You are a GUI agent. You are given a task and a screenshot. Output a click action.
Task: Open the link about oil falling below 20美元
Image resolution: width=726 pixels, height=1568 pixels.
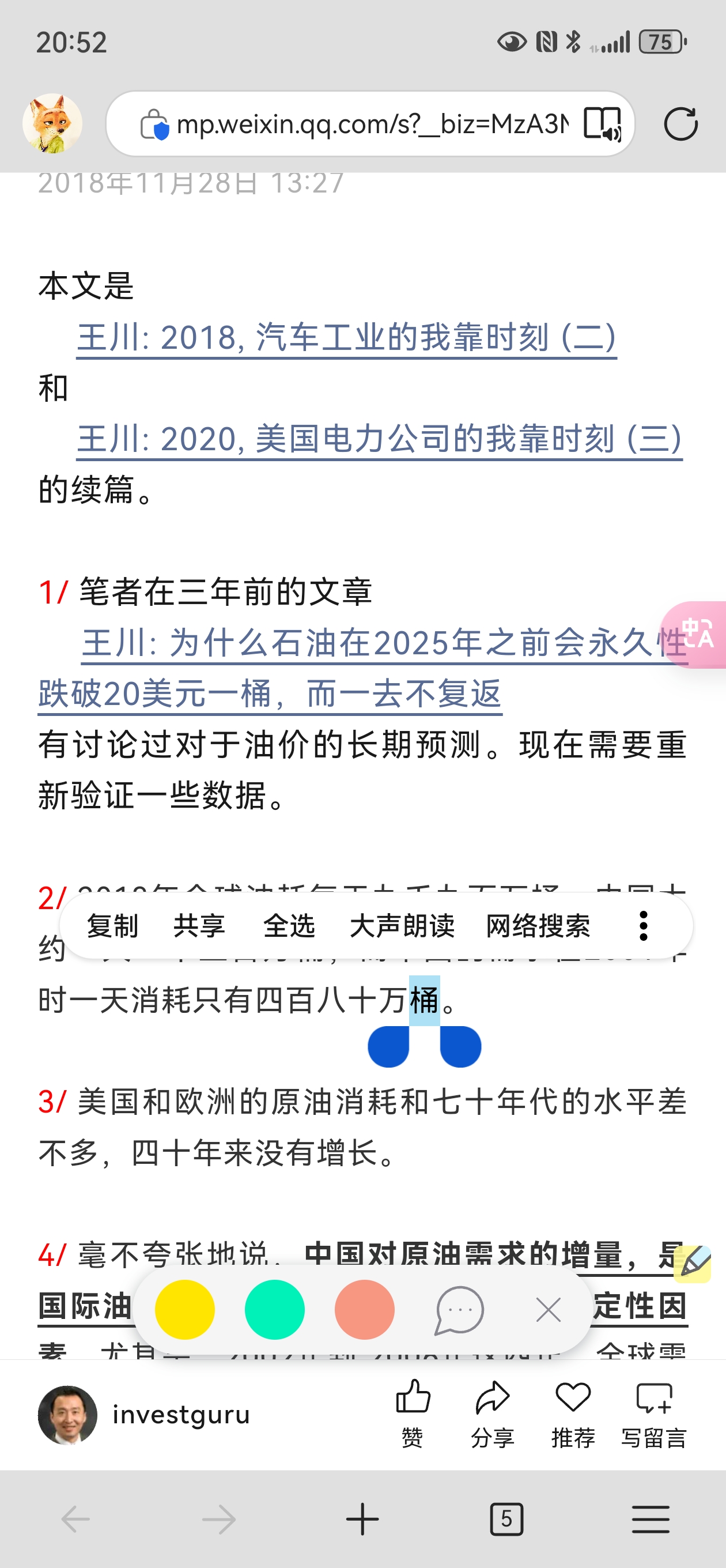tap(362, 668)
